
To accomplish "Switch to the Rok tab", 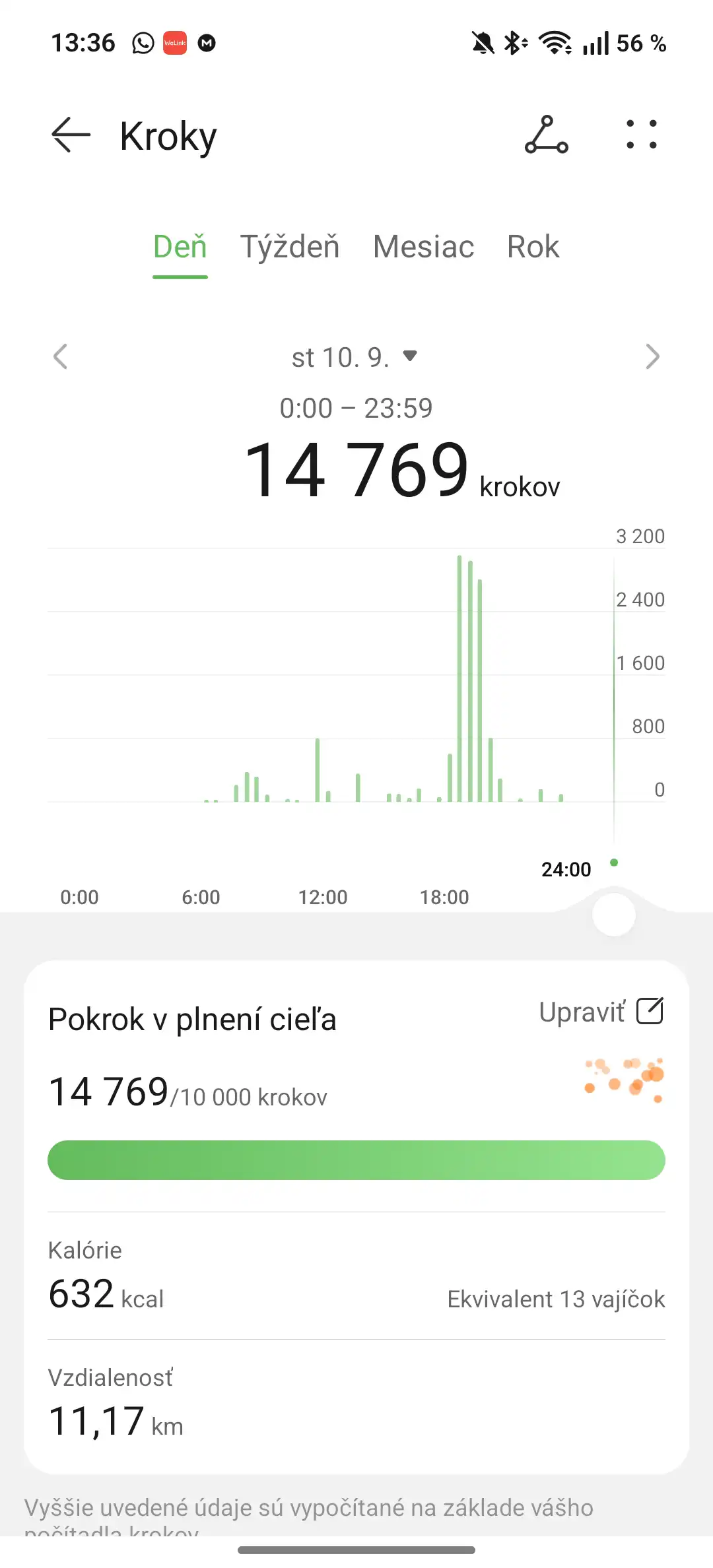I will [533, 247].
